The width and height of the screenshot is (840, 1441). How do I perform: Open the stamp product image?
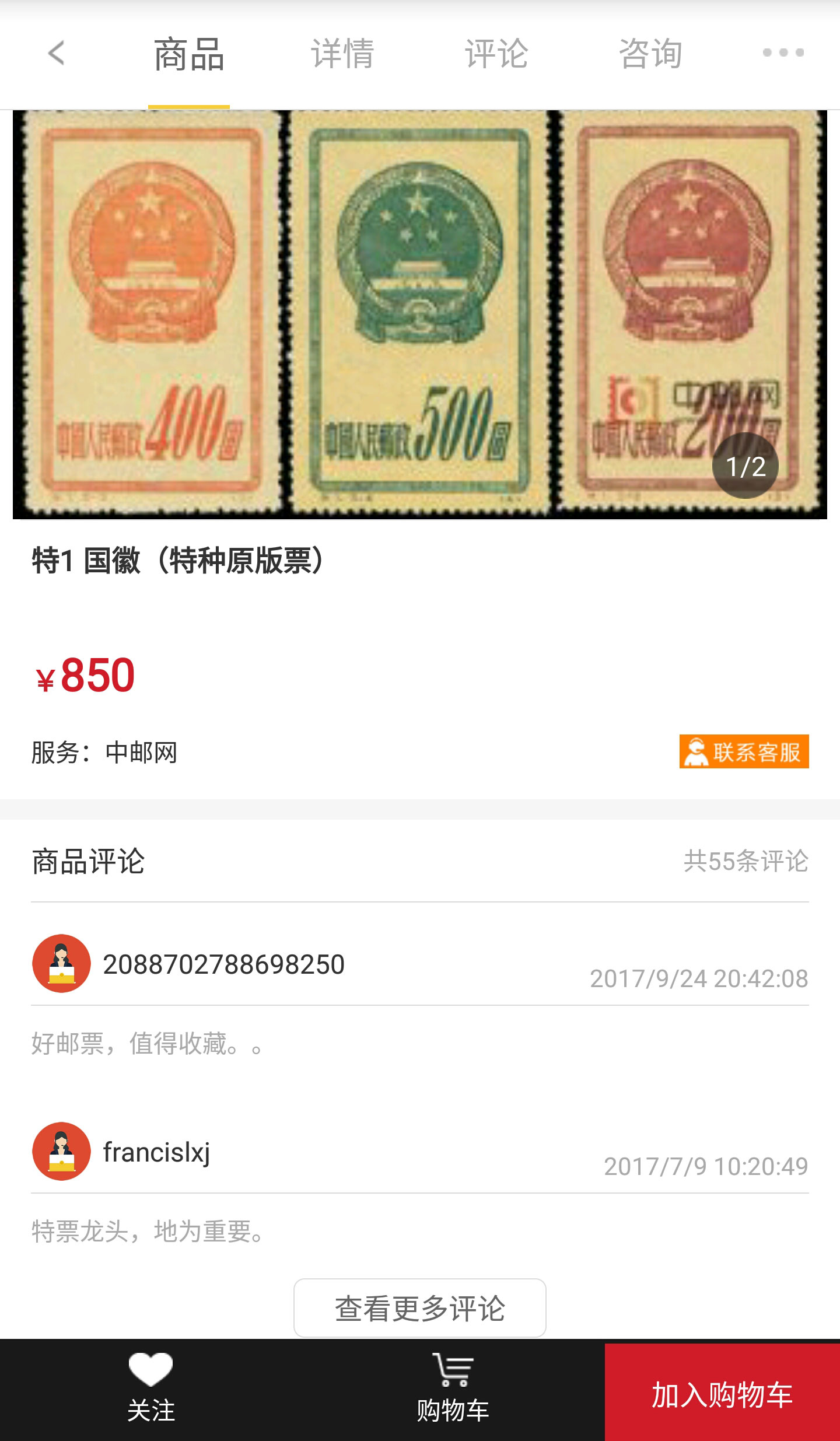(420, 314)
